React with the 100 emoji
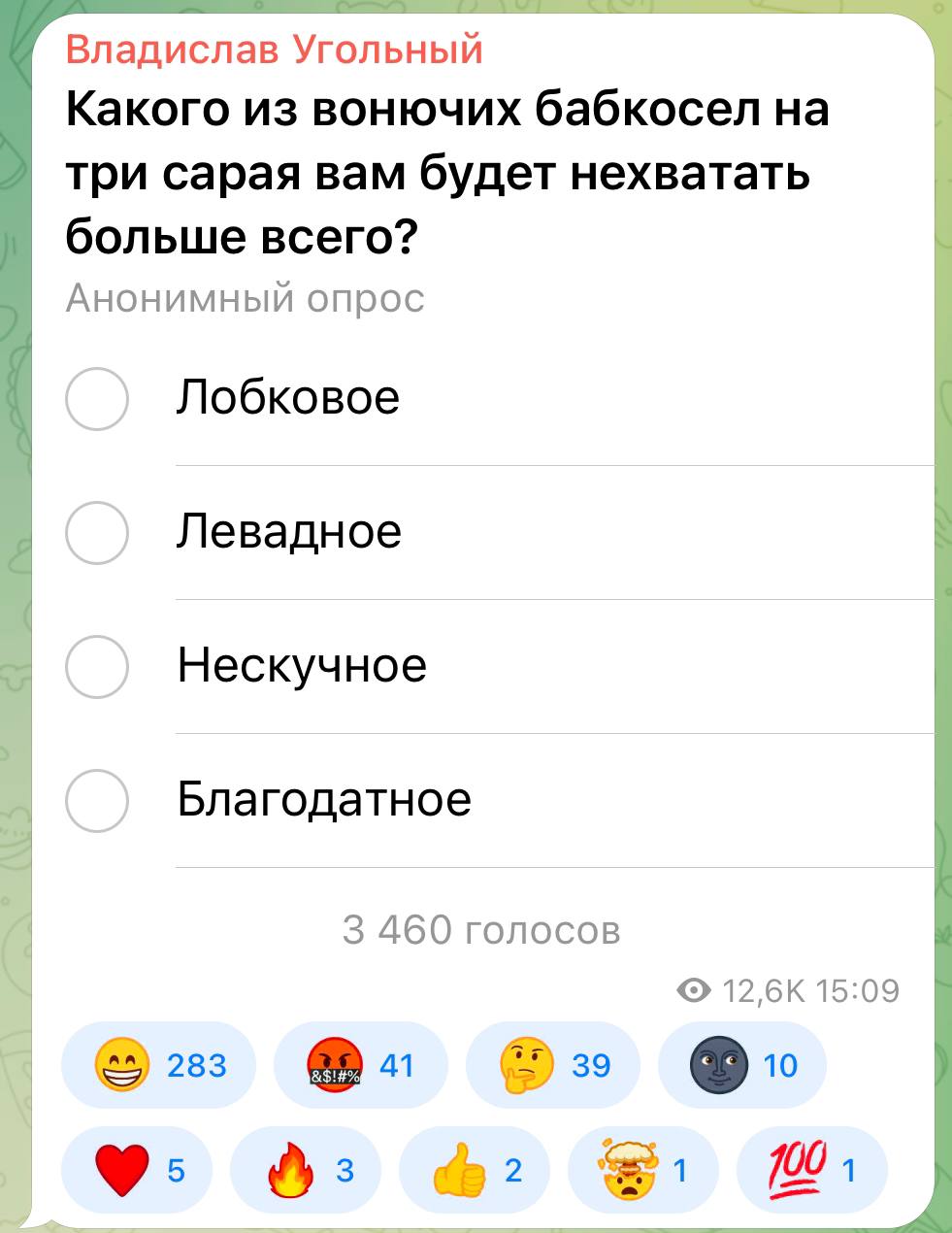Viewport: 952px width, 1233px height. 812,1170
